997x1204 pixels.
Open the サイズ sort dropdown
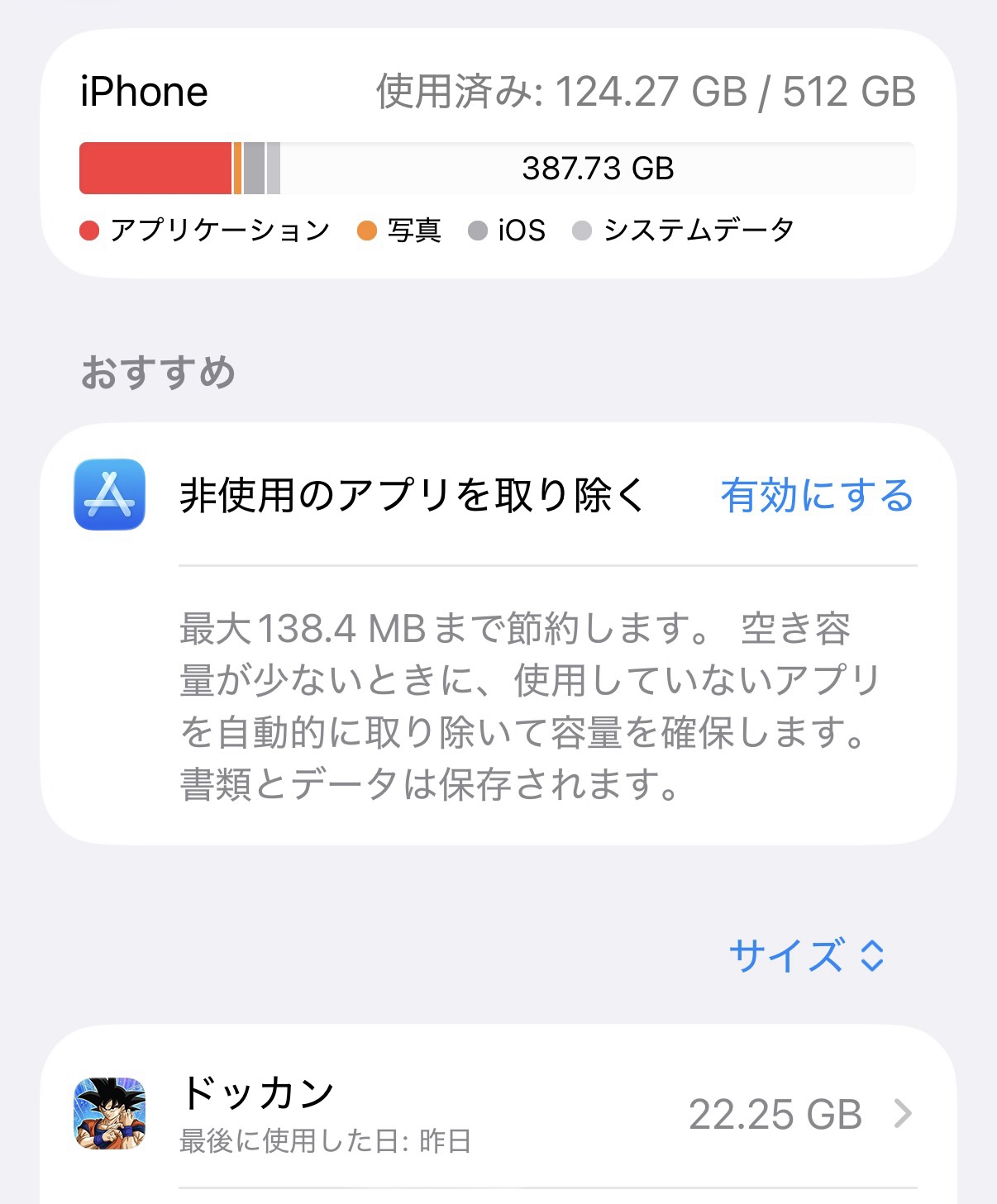[806, 956]
